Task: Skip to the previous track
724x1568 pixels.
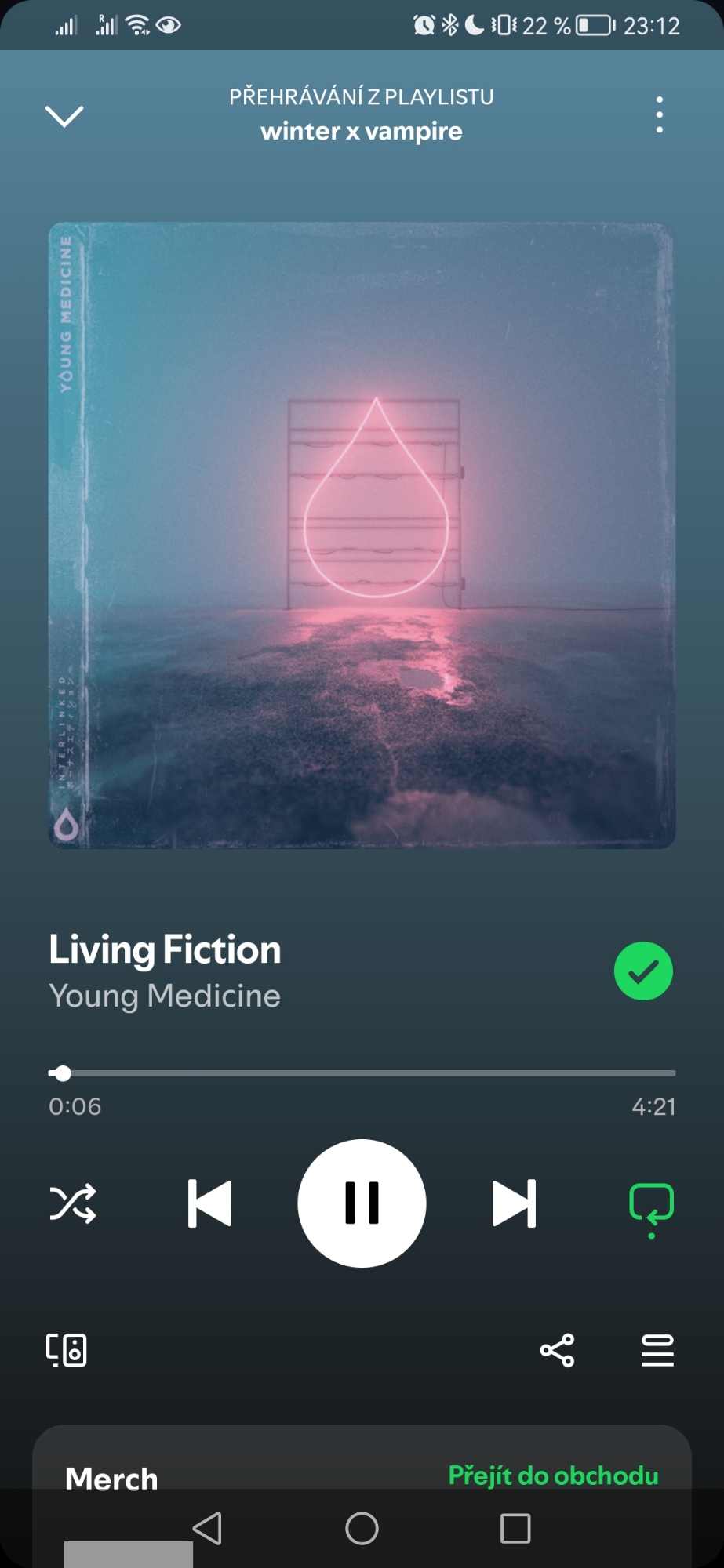Action: (x=209, y=1203)
